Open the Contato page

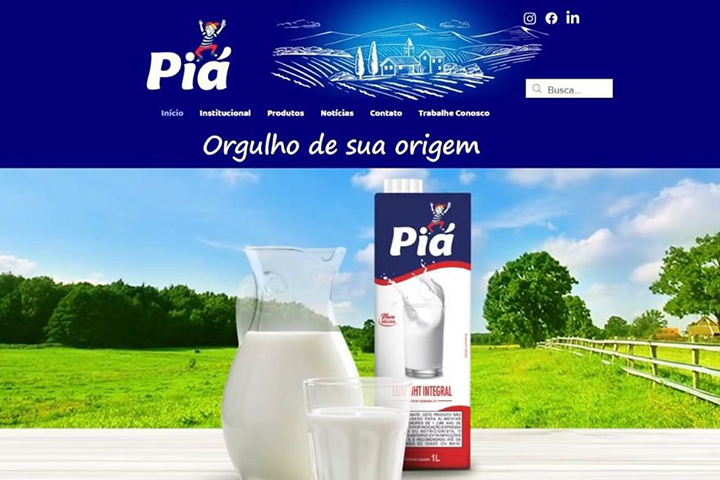(386, 113)
